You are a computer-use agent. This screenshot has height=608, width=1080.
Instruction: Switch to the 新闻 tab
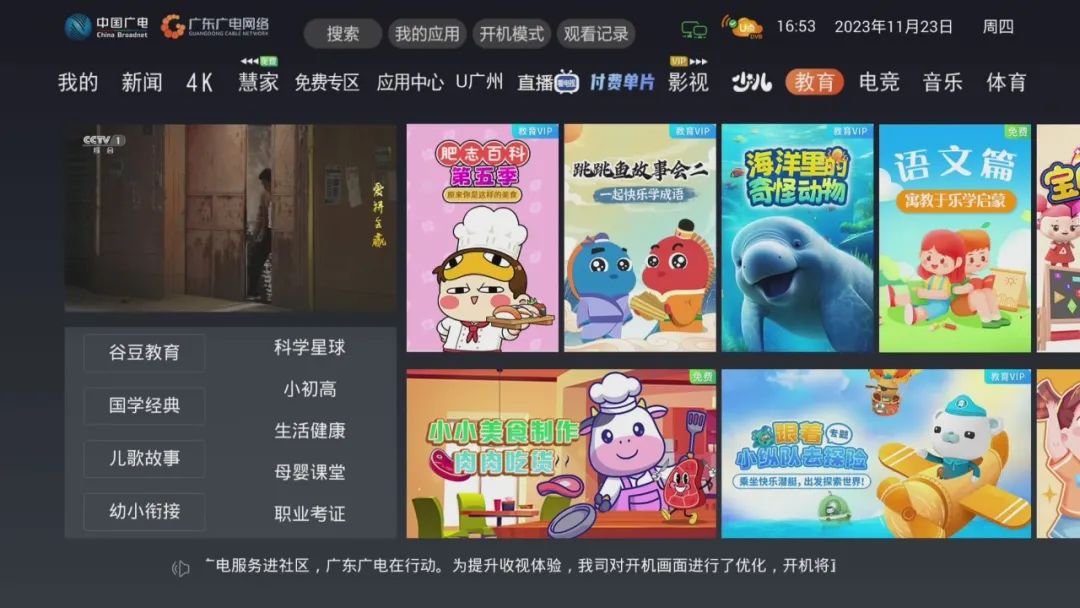click(142, 82)
